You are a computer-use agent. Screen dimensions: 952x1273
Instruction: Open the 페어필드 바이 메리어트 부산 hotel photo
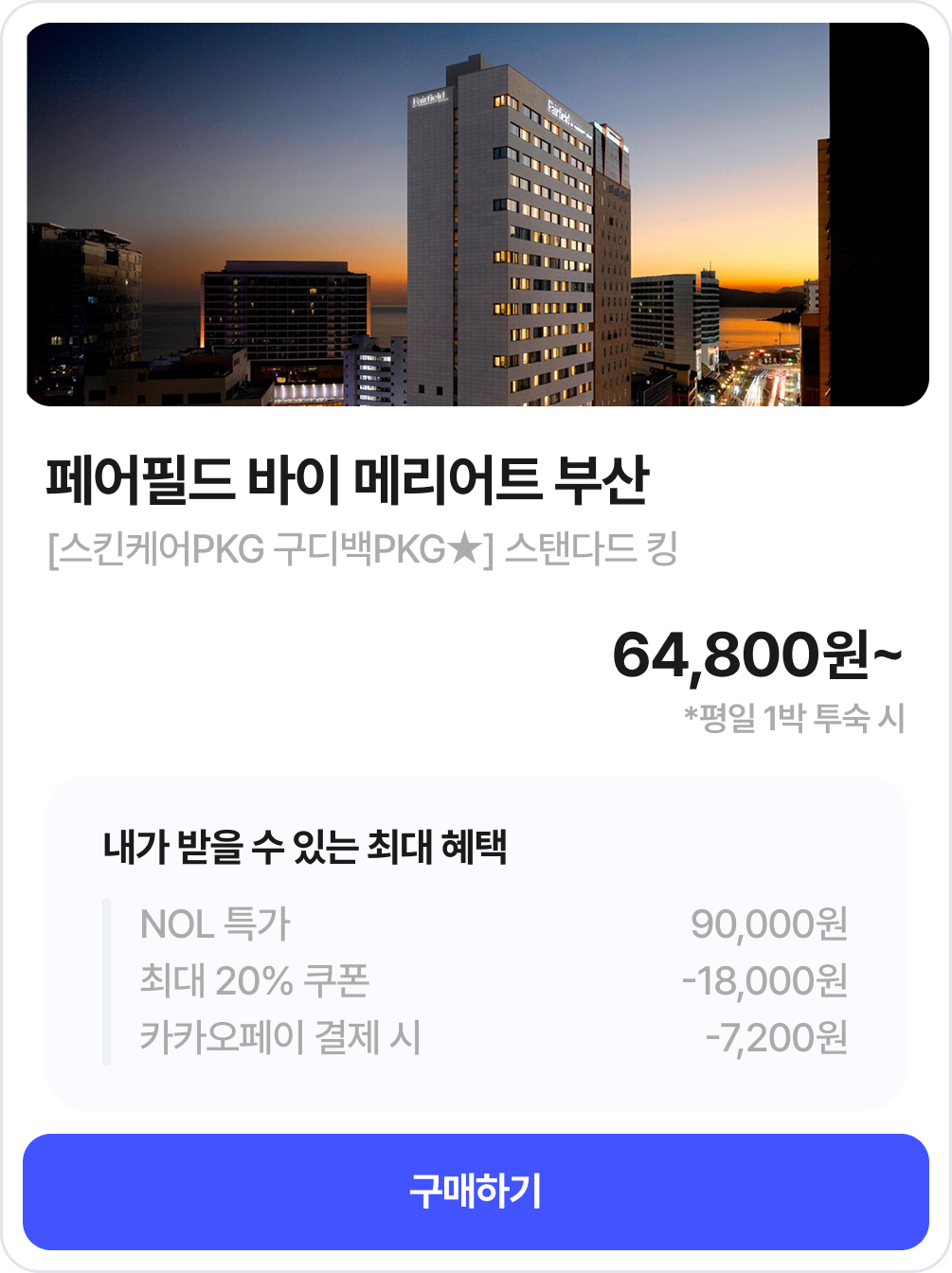[476, 215]
